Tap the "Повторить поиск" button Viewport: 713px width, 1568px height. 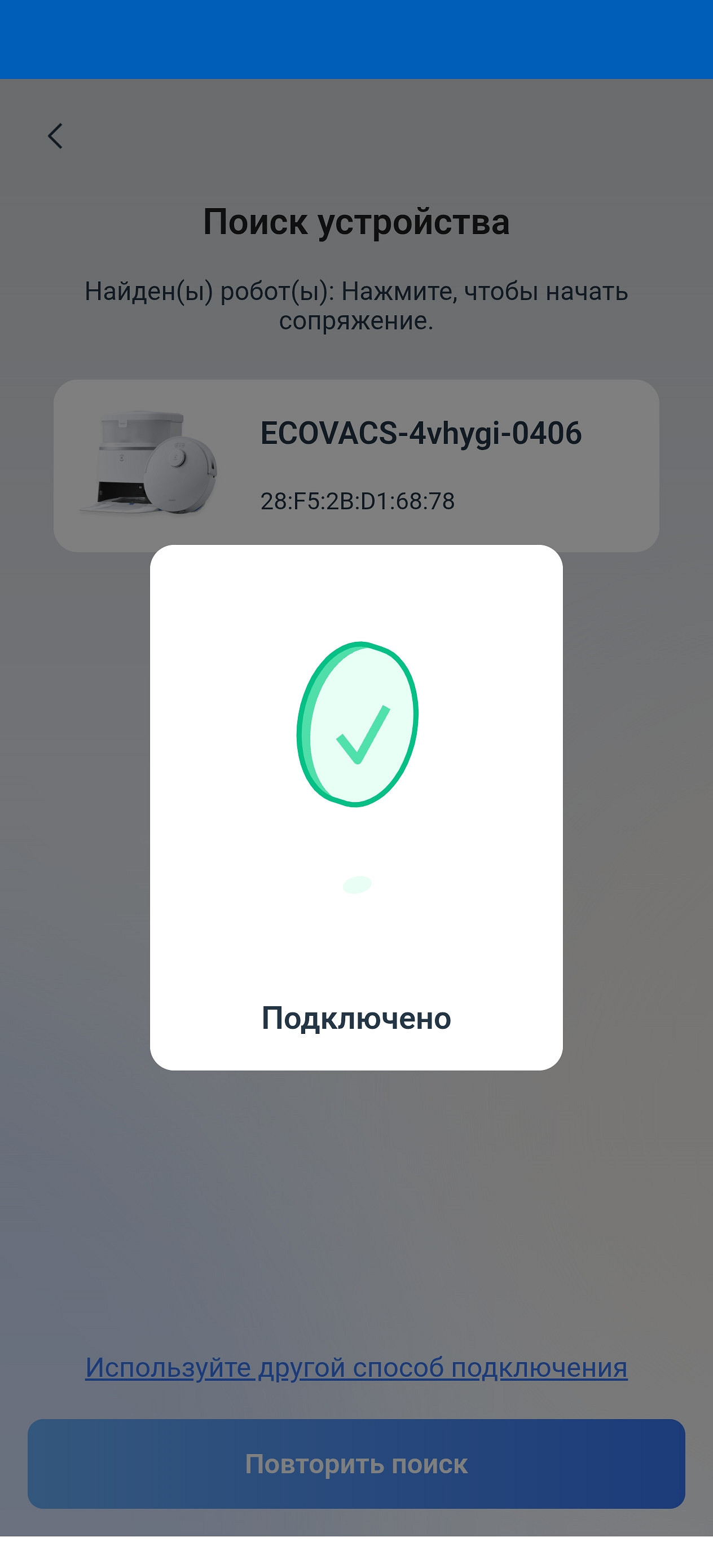pyautogui.click(x=356, y=1464)
